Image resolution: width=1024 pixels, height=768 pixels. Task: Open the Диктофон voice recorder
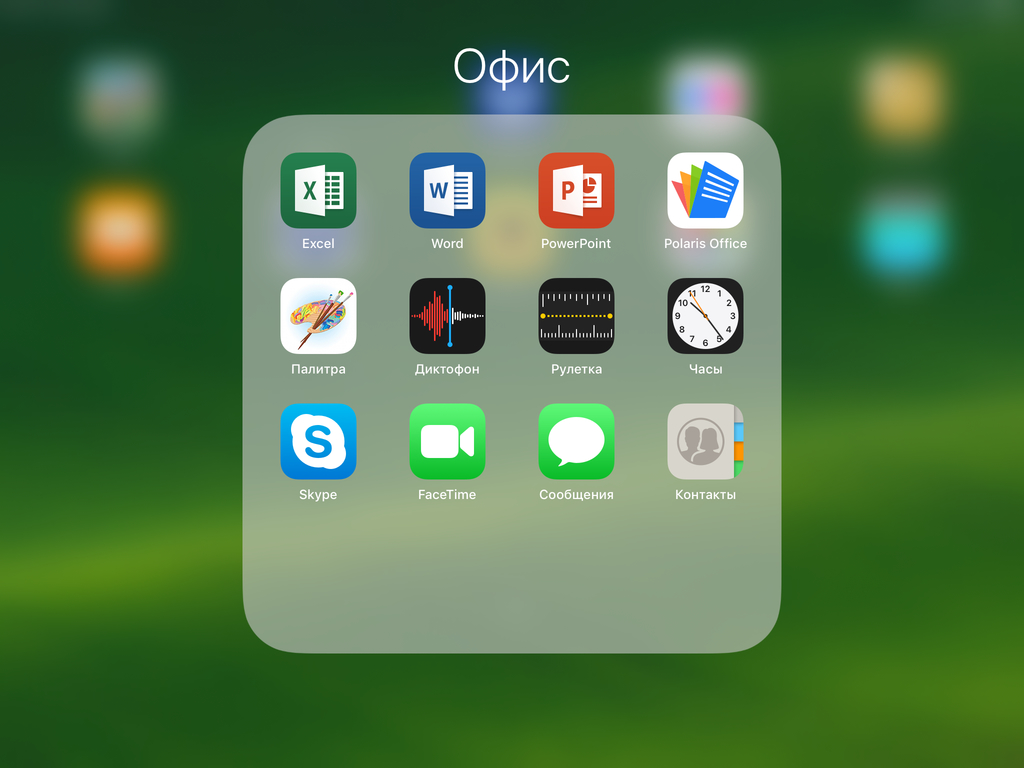(447, 316)
